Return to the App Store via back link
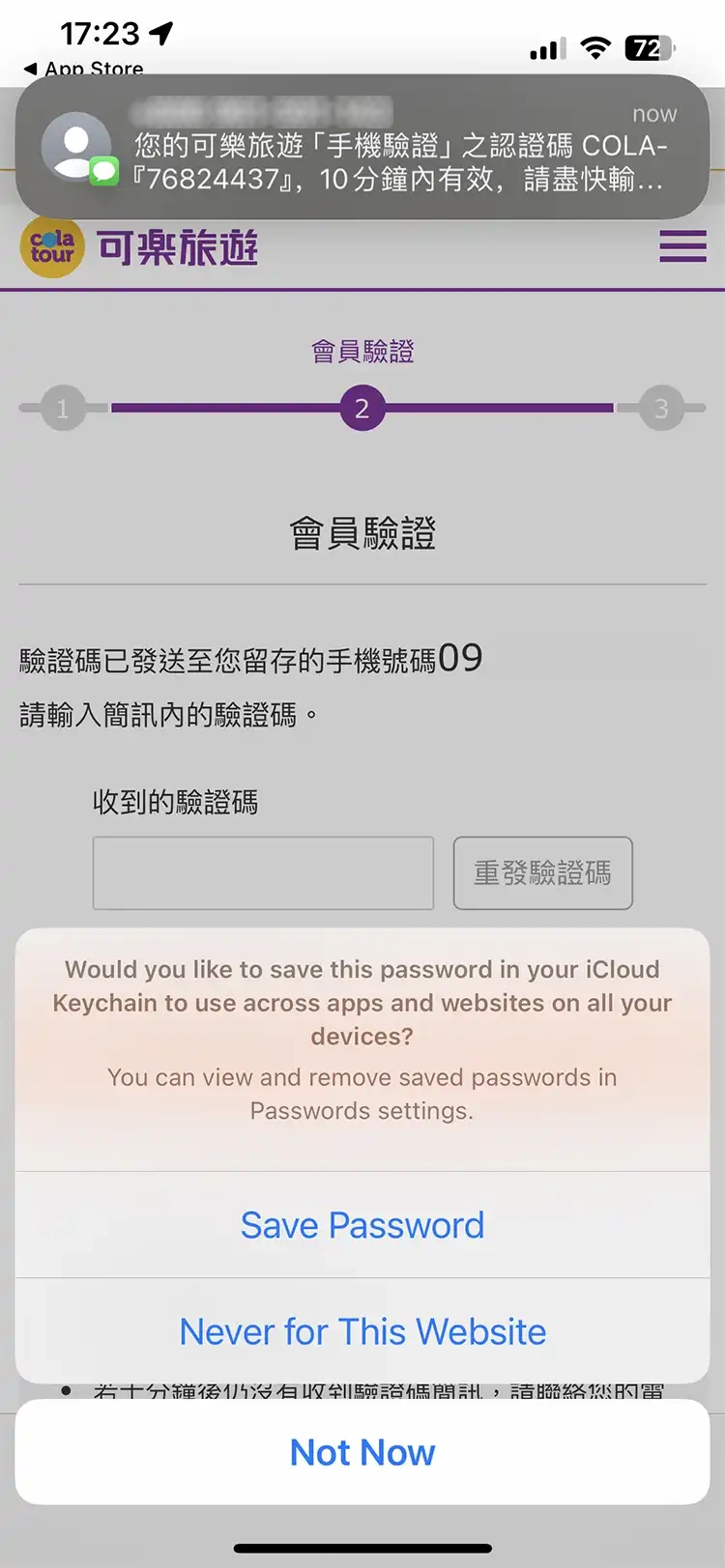Screen dimensions: 725x1568 coord(83,69)
